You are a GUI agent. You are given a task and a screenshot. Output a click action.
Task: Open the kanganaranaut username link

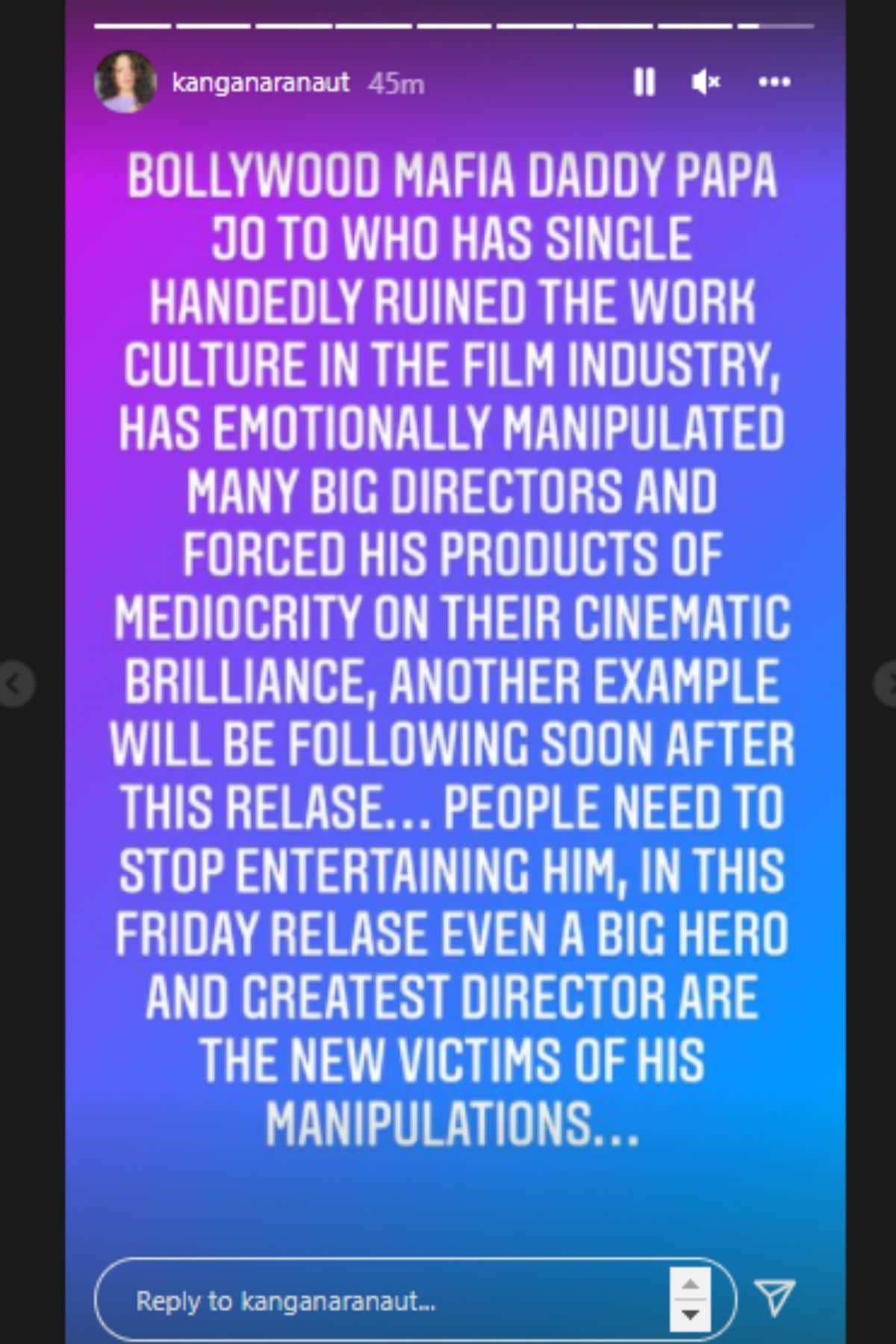tap(260, 82)
